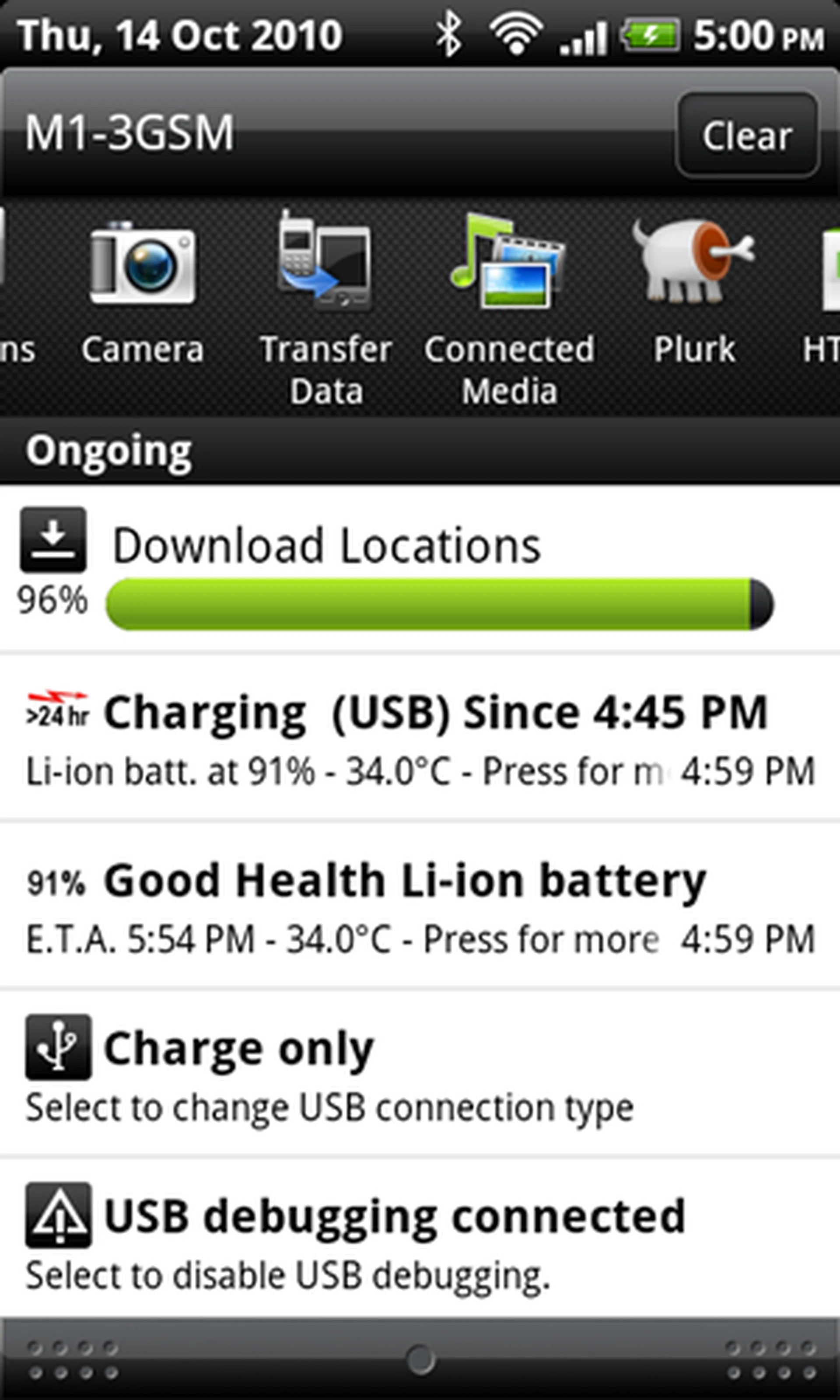Launch the Plurk app
Image resolution: width=840 pixels, height=1400 pixels.
pyautogui.click(x=694, y=289)
